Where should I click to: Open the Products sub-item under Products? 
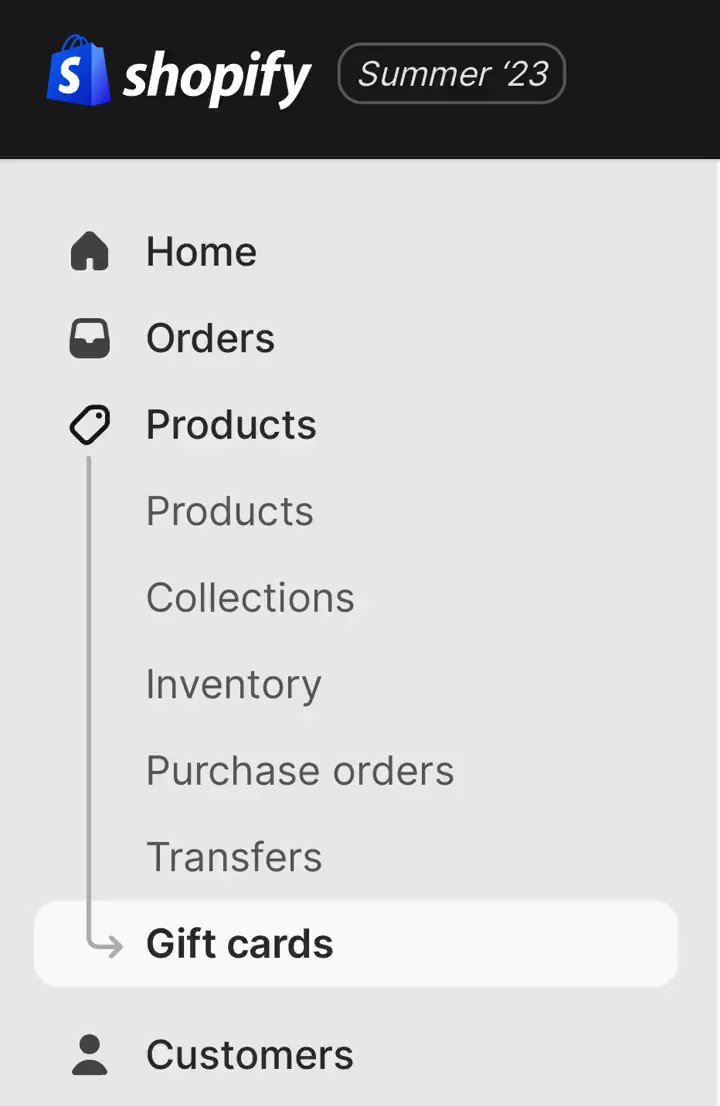coord(230,512)
